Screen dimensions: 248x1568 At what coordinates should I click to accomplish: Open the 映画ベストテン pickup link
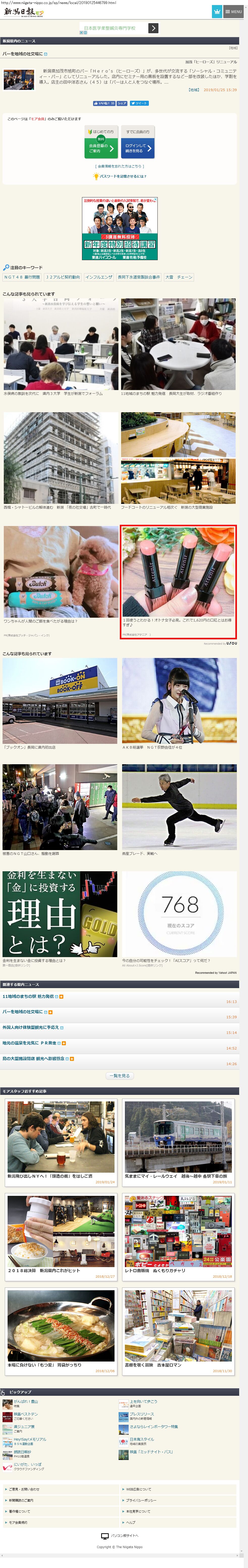tap(25, 1414)
